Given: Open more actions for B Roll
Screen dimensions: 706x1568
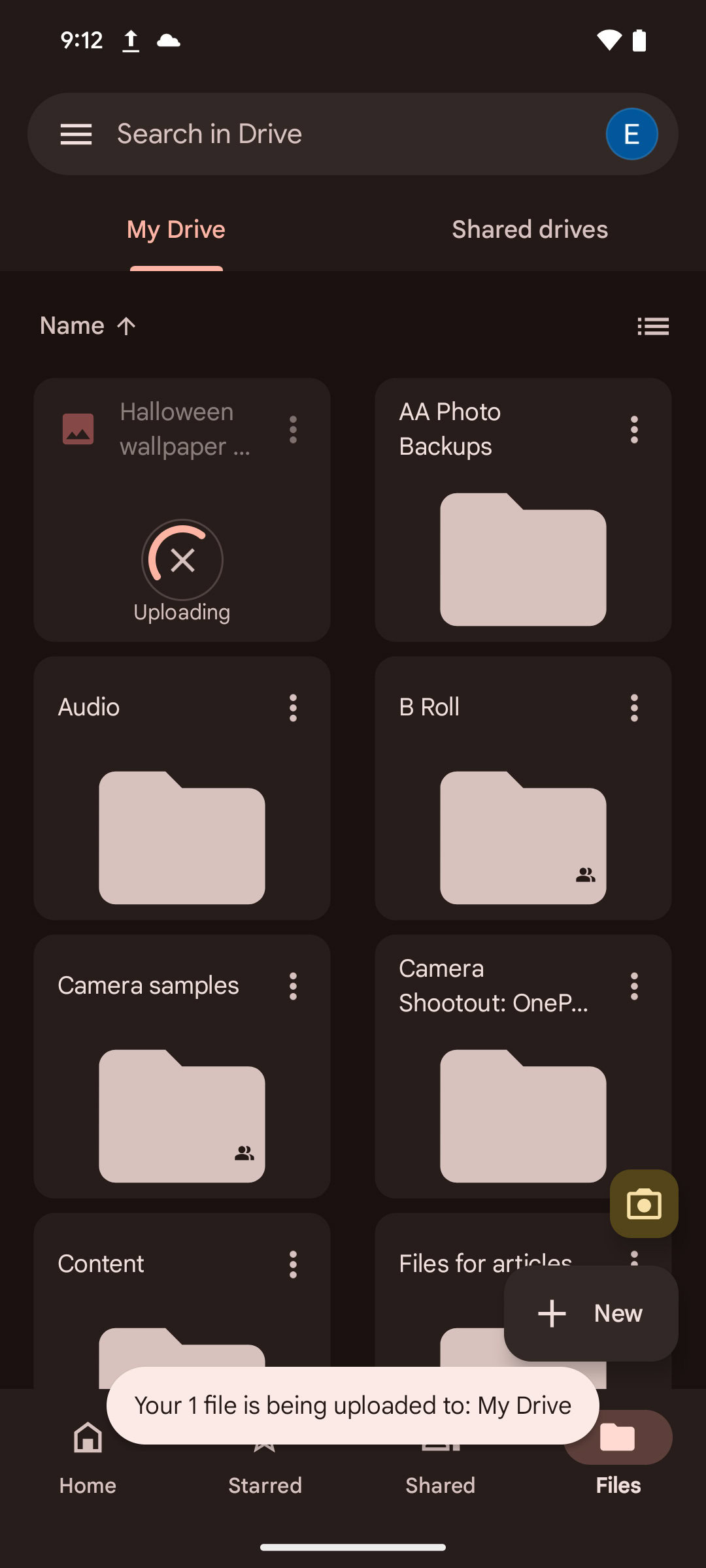Looking at the screenshot, I should [634, 708].
